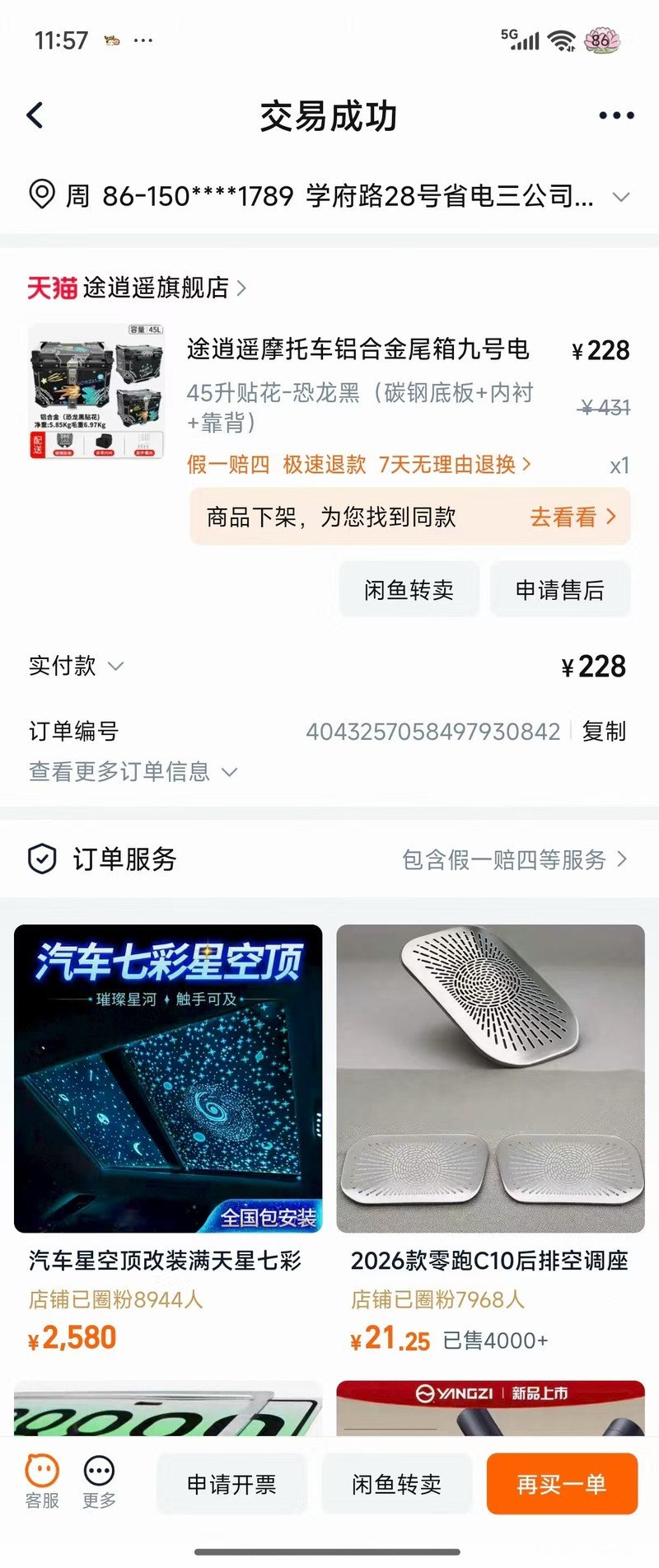Open the 订单服务 row

coord(329,859)
